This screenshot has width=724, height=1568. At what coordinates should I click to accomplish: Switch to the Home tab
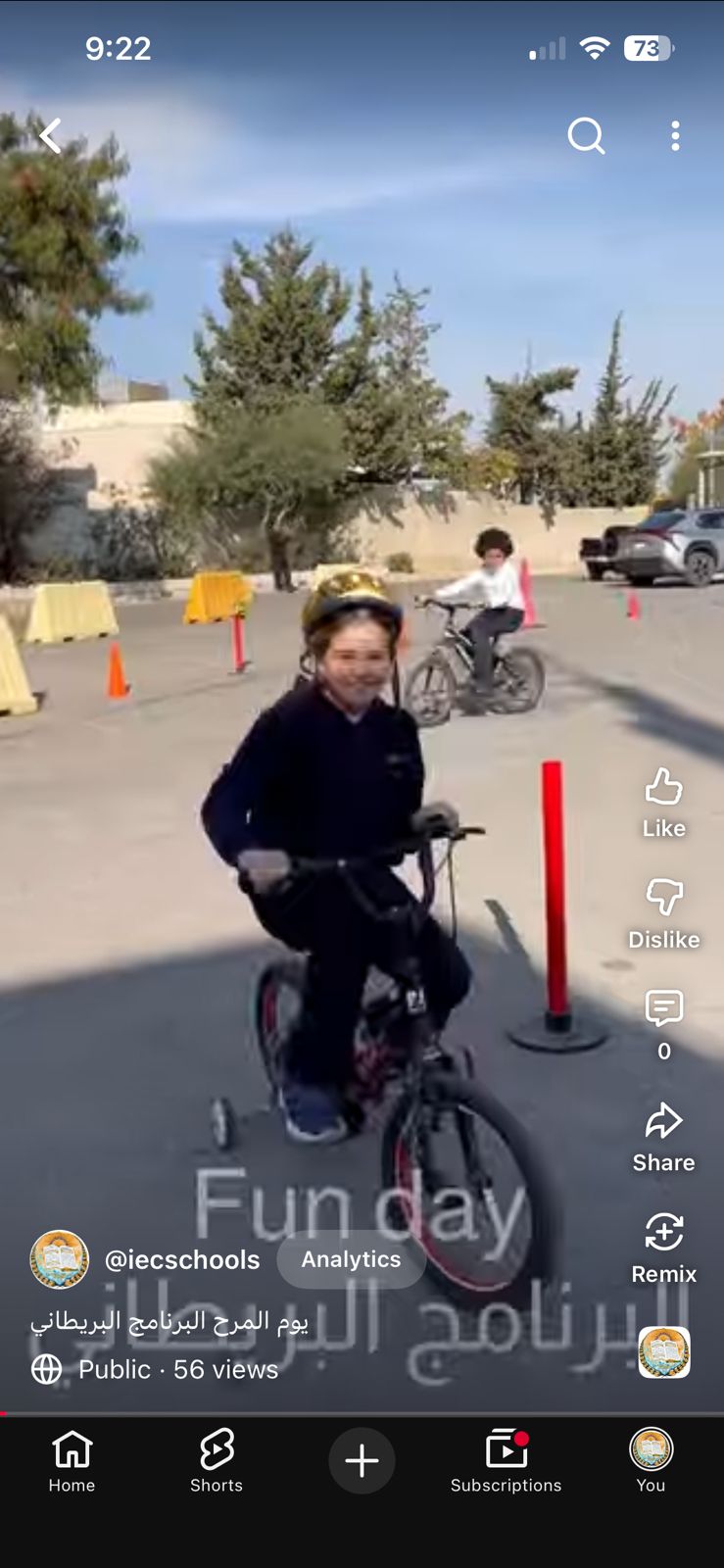coord(72,1460)
